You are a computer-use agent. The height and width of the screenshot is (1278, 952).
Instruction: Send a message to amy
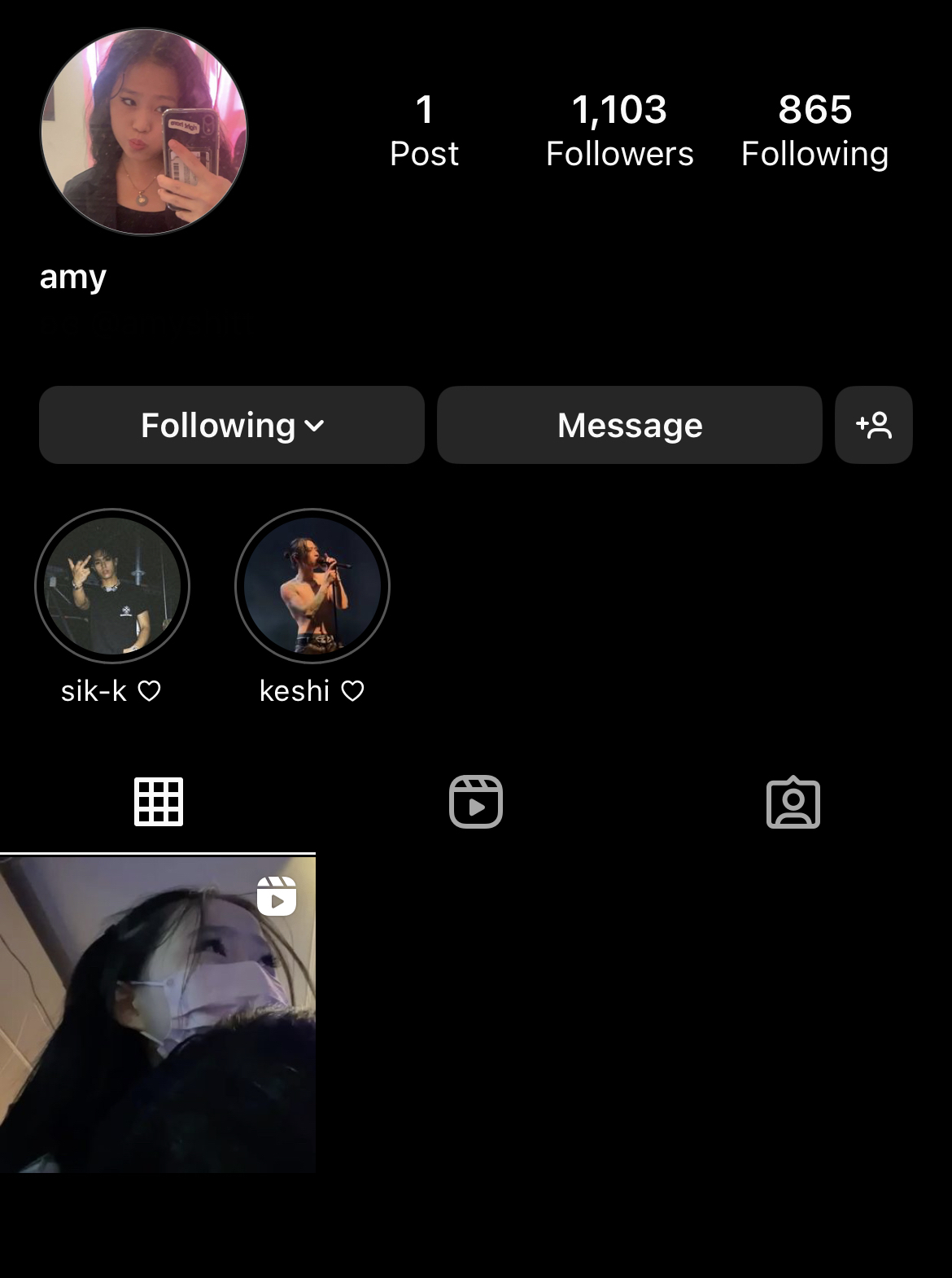click(x=629, y=425)
